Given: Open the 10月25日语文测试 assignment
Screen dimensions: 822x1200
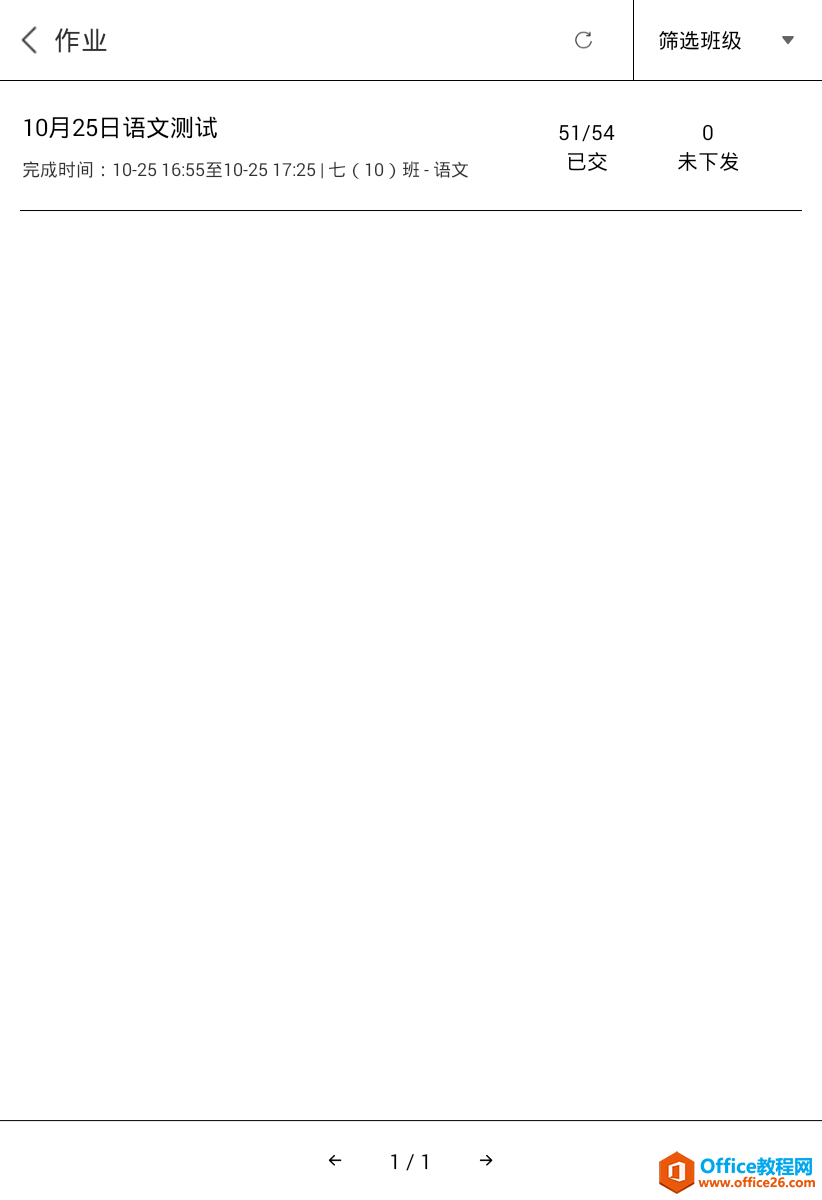Looking at the screenshot, I should pos(120,128).
